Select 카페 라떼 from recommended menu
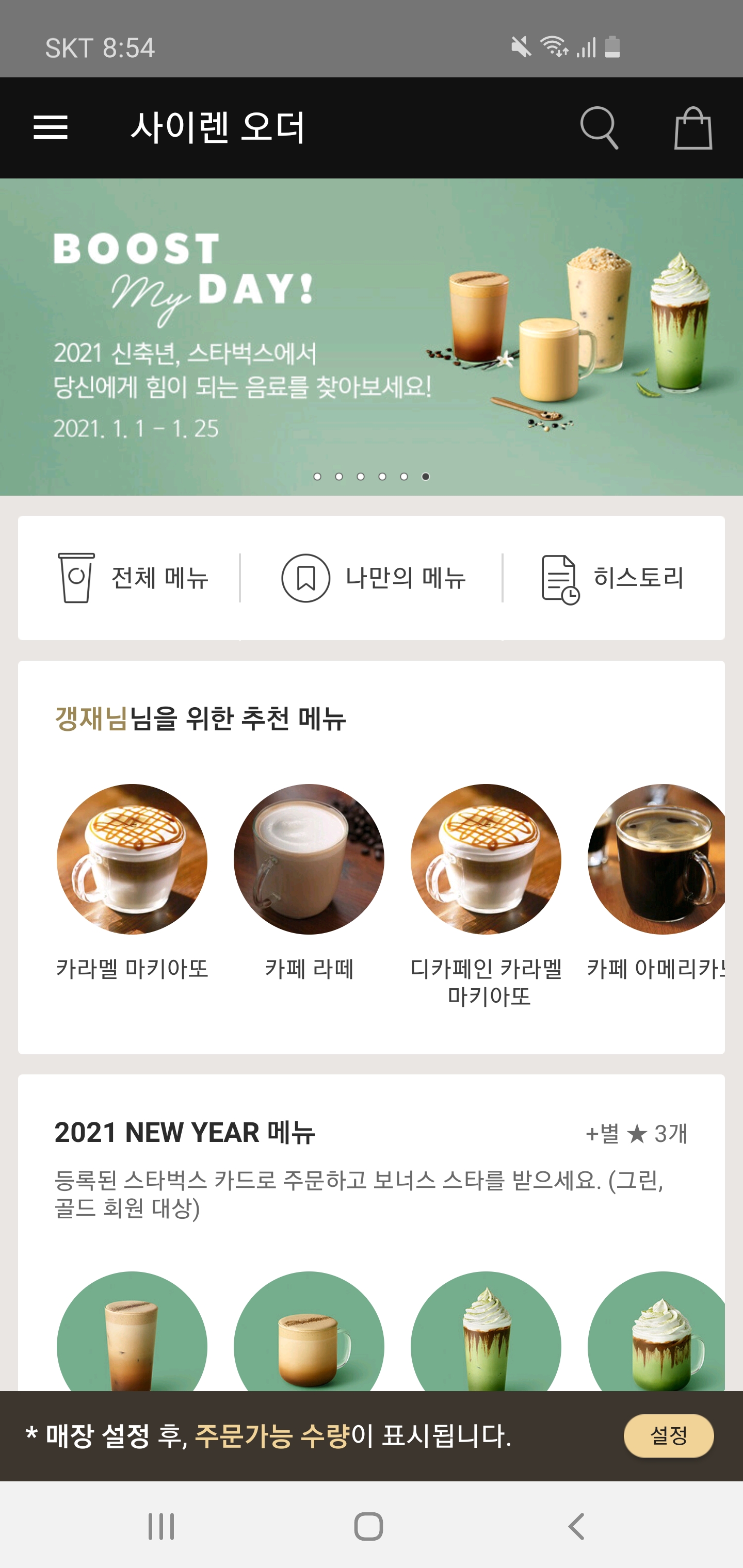Image resolution: width=743 pixels, height=1568 pixels. (x=309, y=859)
